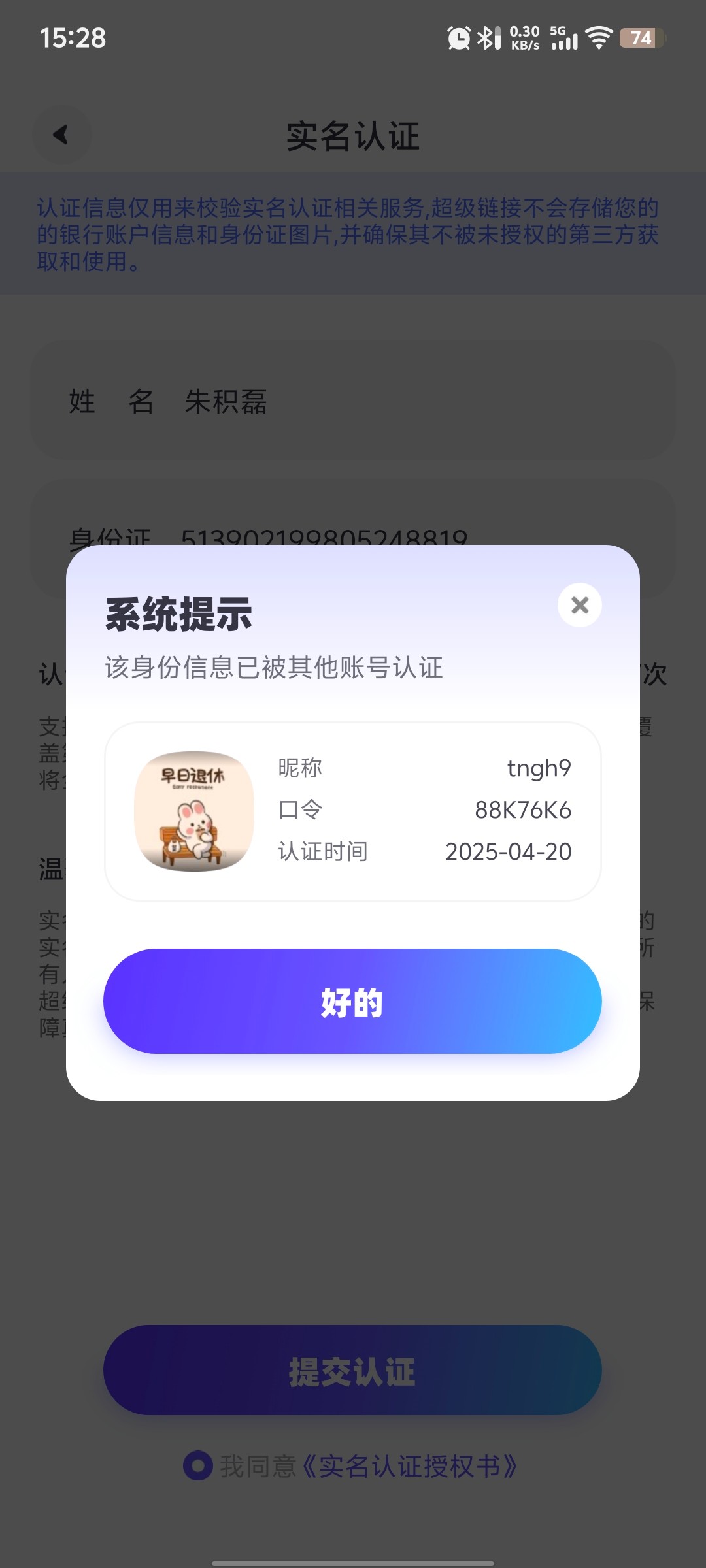Close the 系统提示 dialog with the X
706x1568 pixels.
(579, 605)
